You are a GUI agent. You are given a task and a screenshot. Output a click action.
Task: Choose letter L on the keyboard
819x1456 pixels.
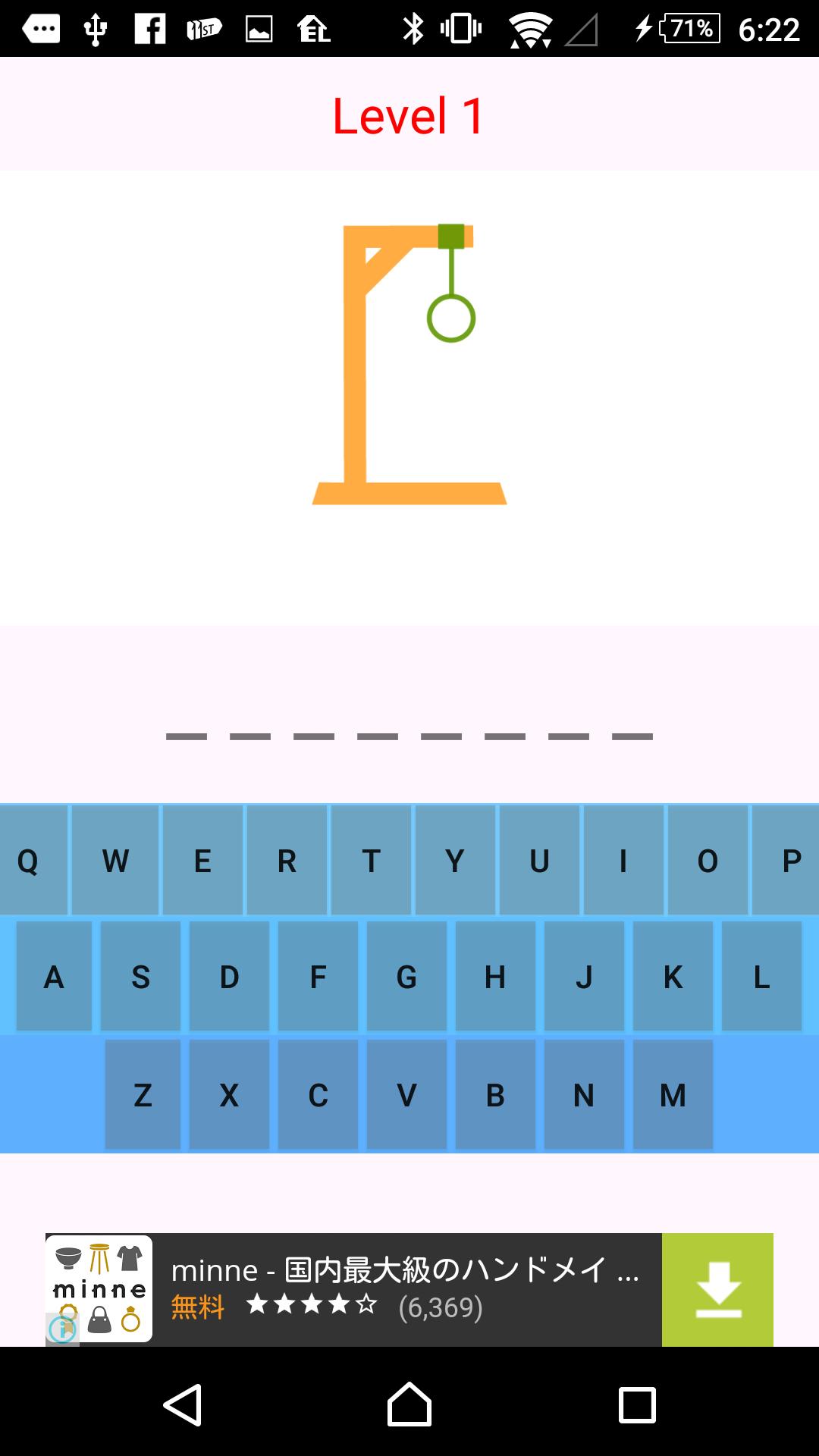click(x=761, y=977)
